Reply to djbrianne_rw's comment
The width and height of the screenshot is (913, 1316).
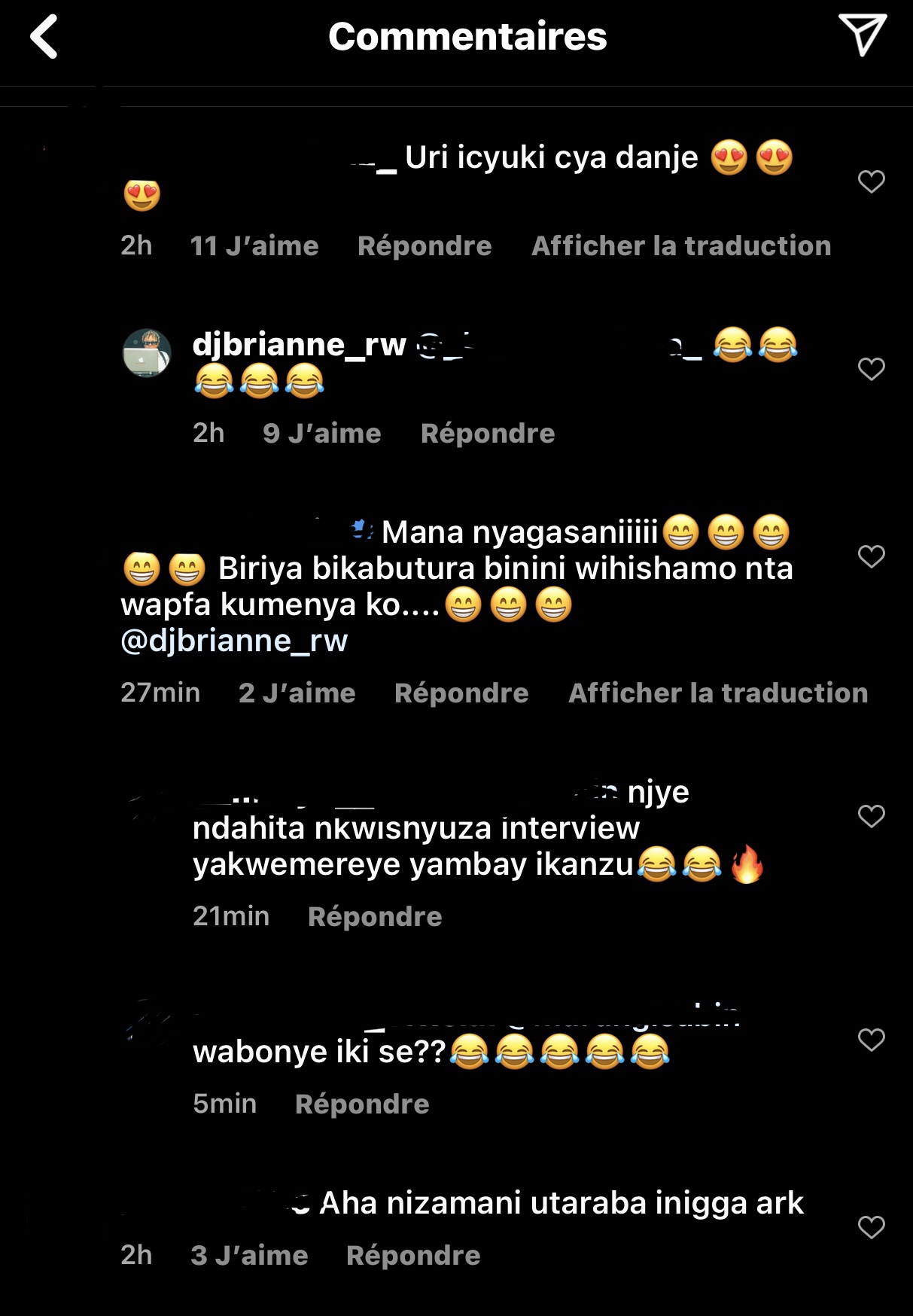pyautogui.click(x=487, y=434)
